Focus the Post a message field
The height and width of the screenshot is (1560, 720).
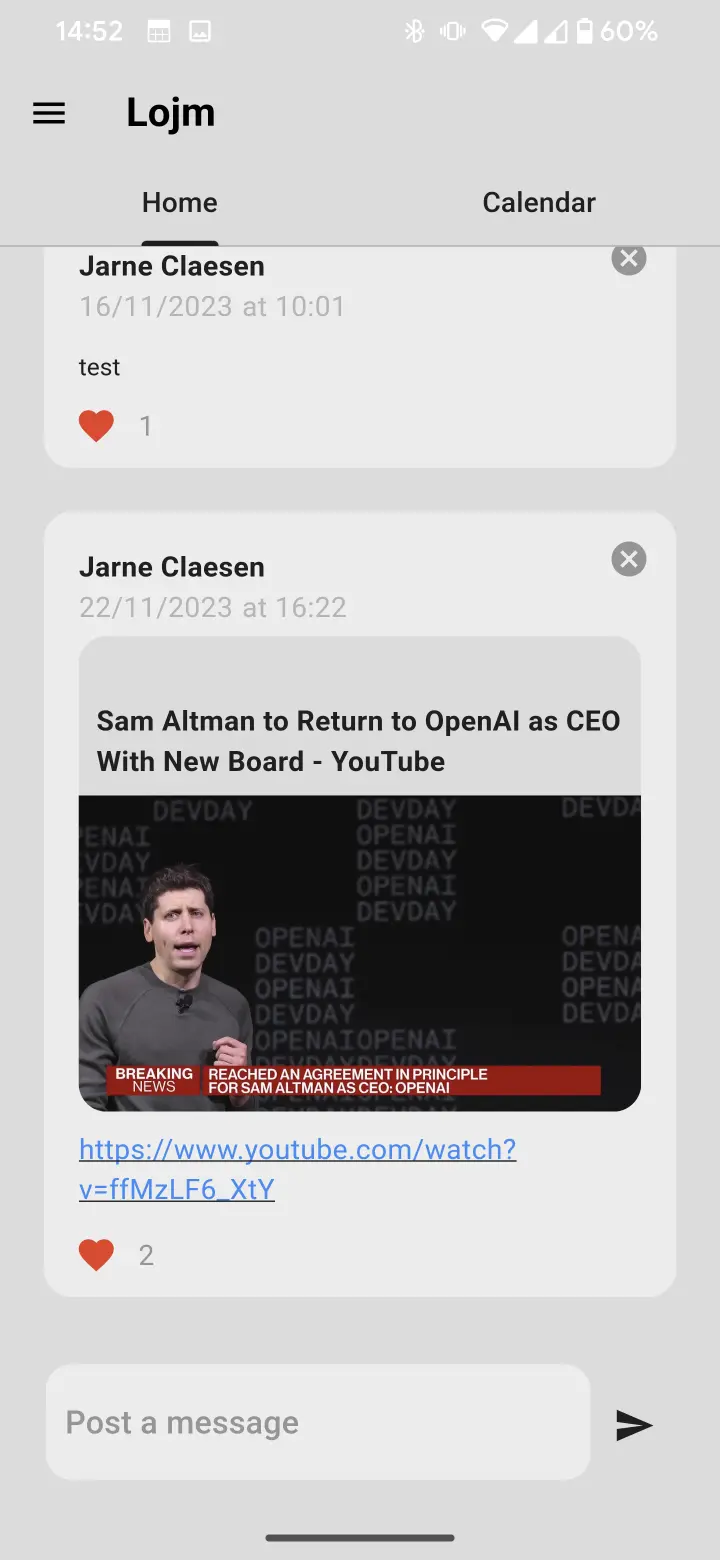[318, 1422]
